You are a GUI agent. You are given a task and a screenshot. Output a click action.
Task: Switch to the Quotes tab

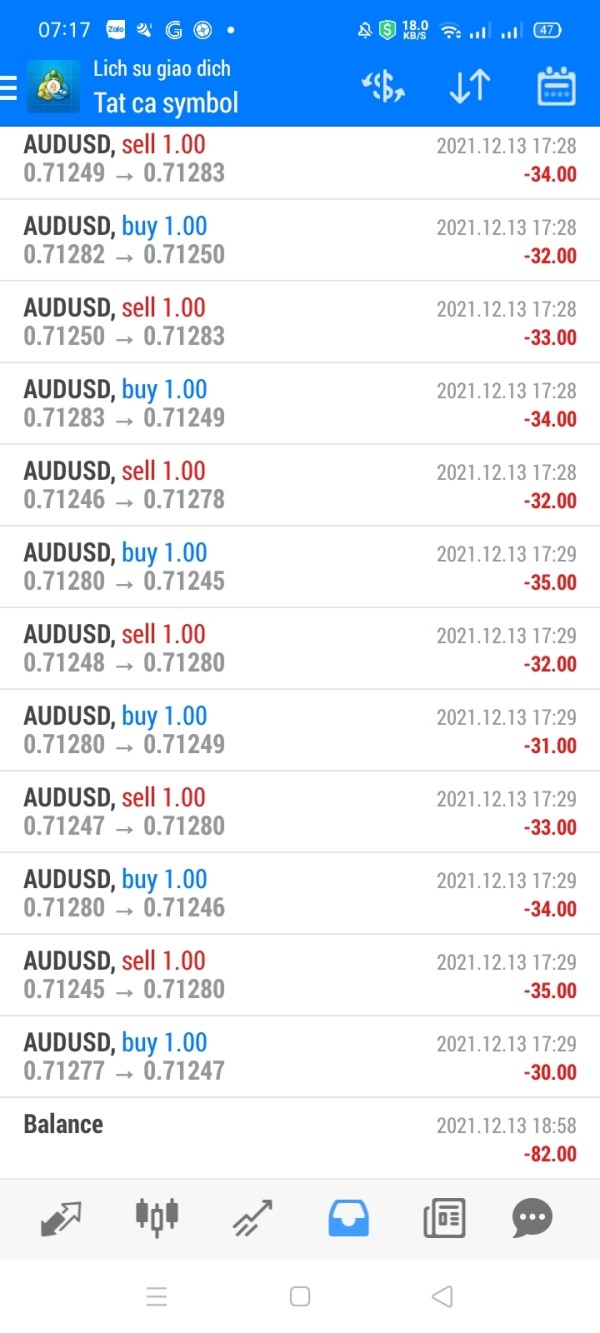[x=61, y=1217]
